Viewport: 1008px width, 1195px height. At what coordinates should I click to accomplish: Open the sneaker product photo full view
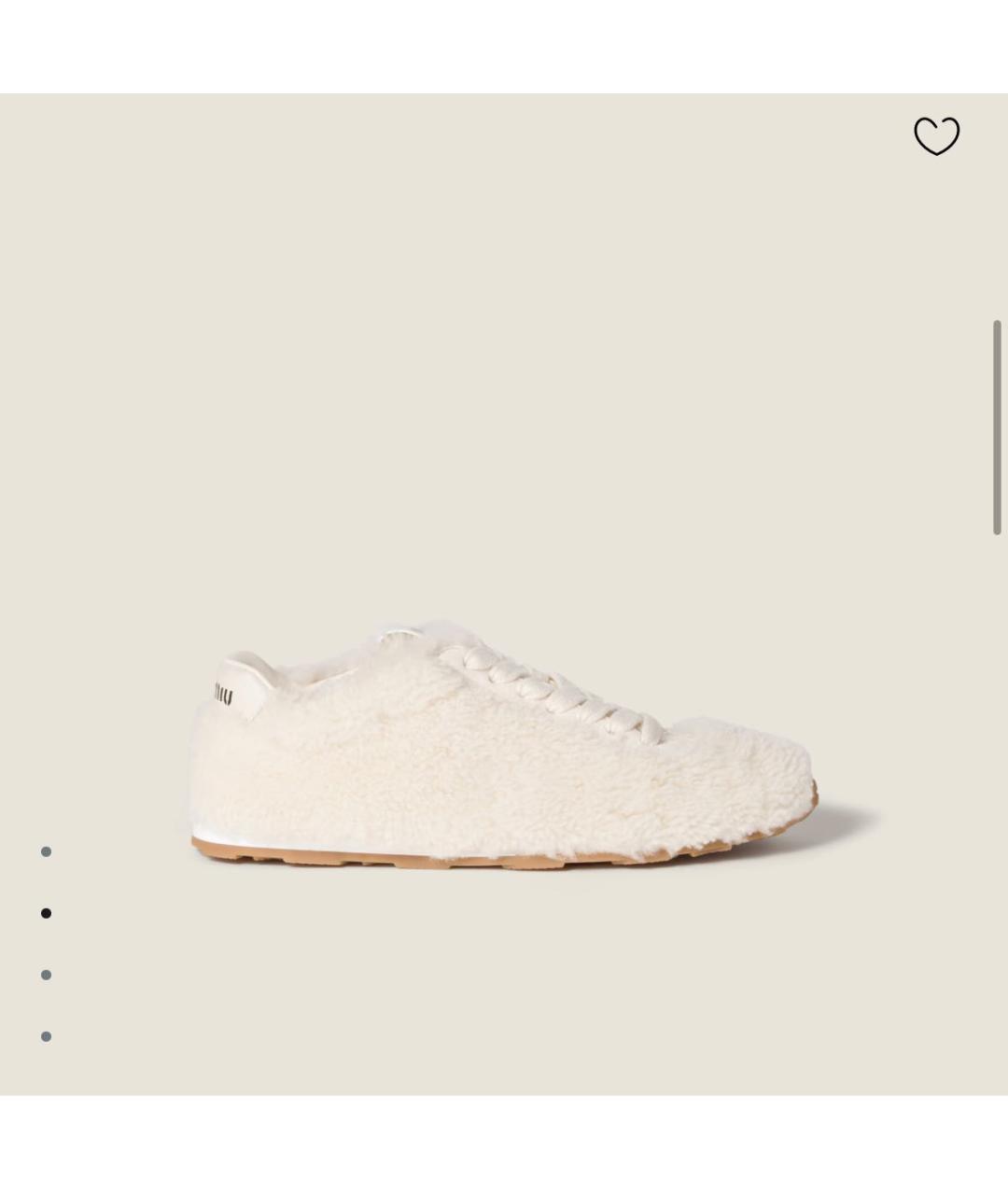click(x=504, y=742)
